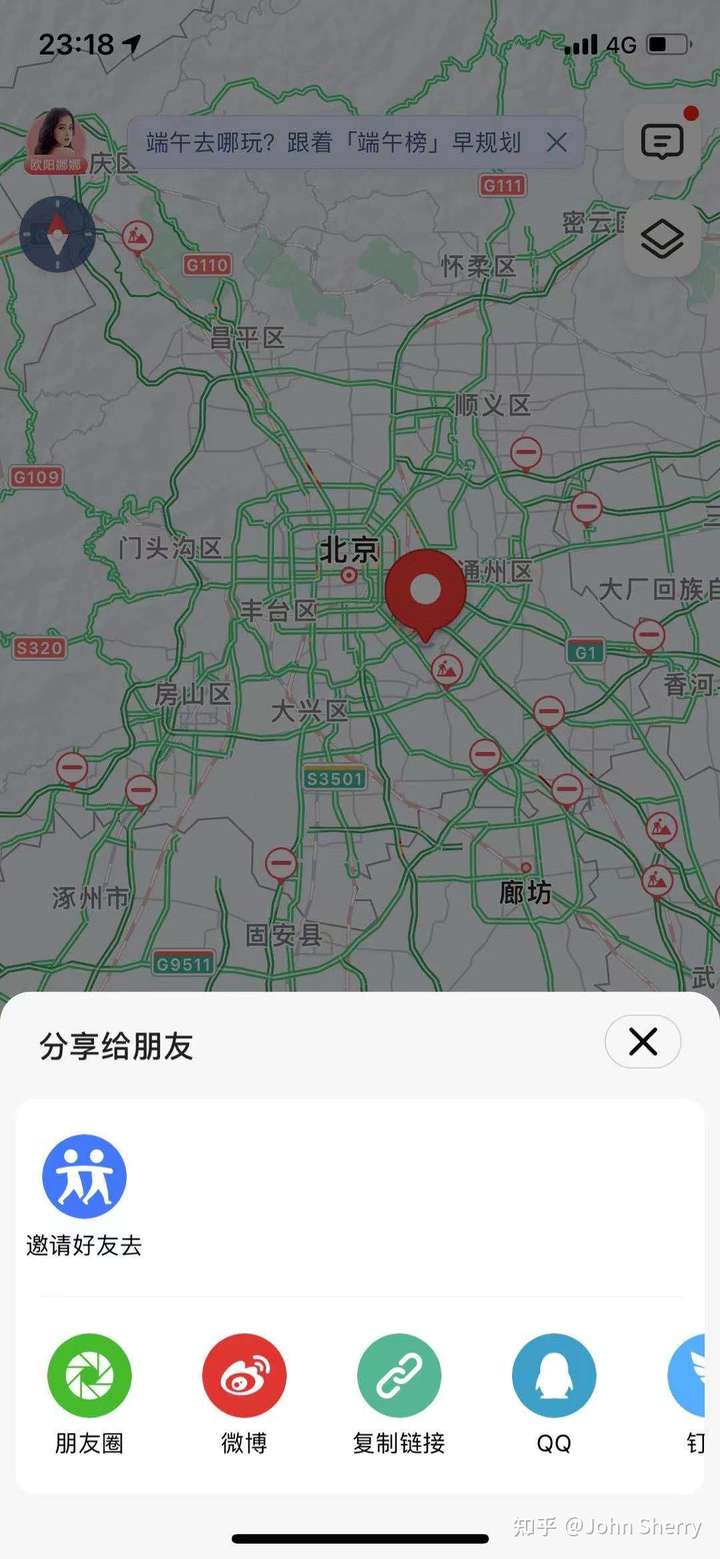Screen dimensions: 720x1559
Task: Open the 端午去哪玩 promotion banner
Action: coord(333,143)
